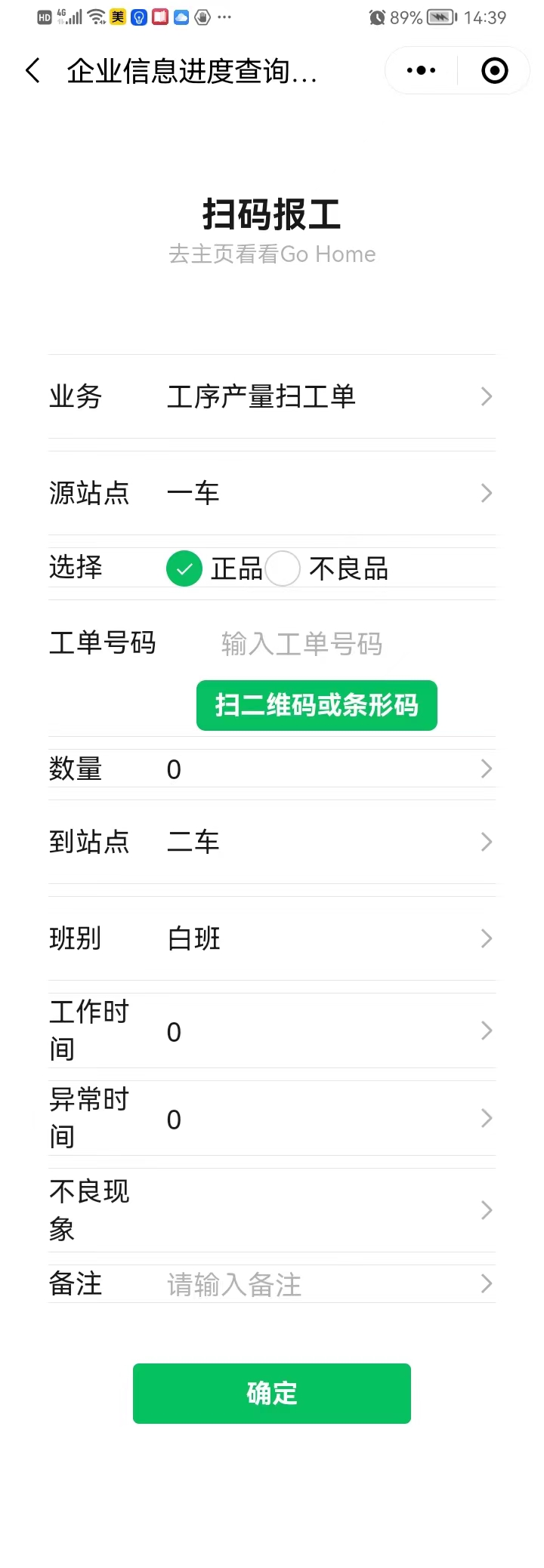
Task: Expand the 不良现象 entry chevron
Action: click(x=486, y=1210)
